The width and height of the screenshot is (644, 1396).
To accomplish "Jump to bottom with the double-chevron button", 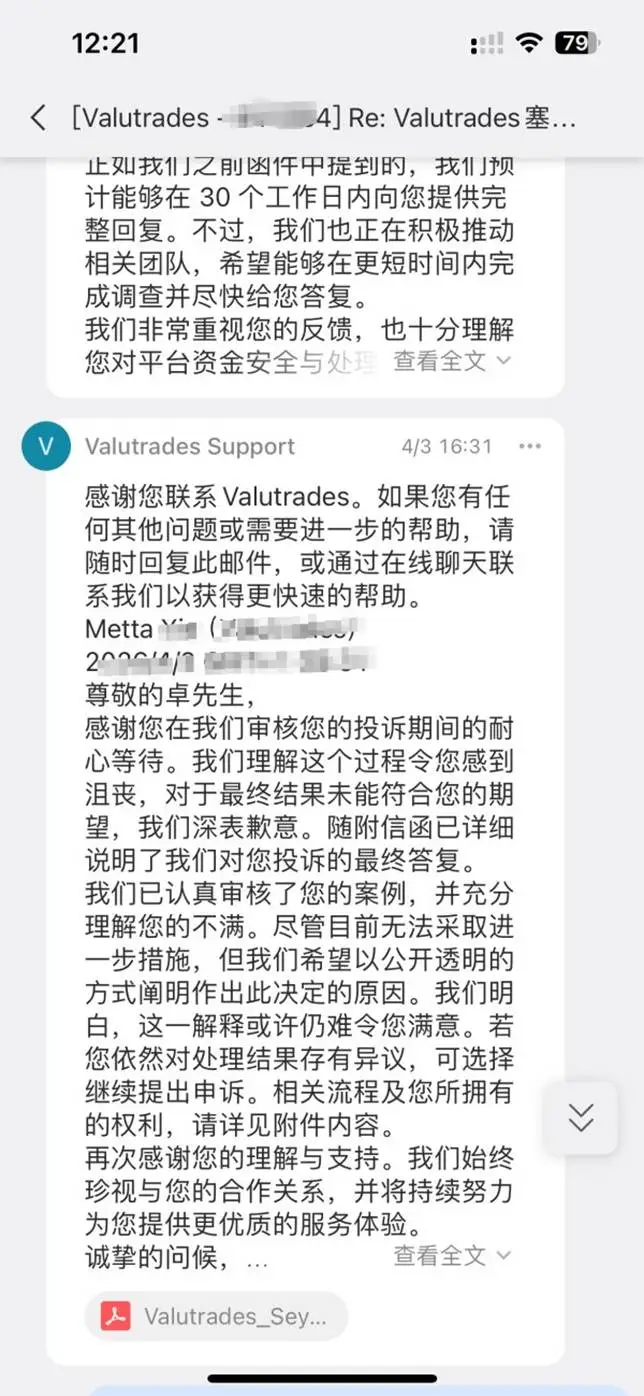I will 581,1118.
